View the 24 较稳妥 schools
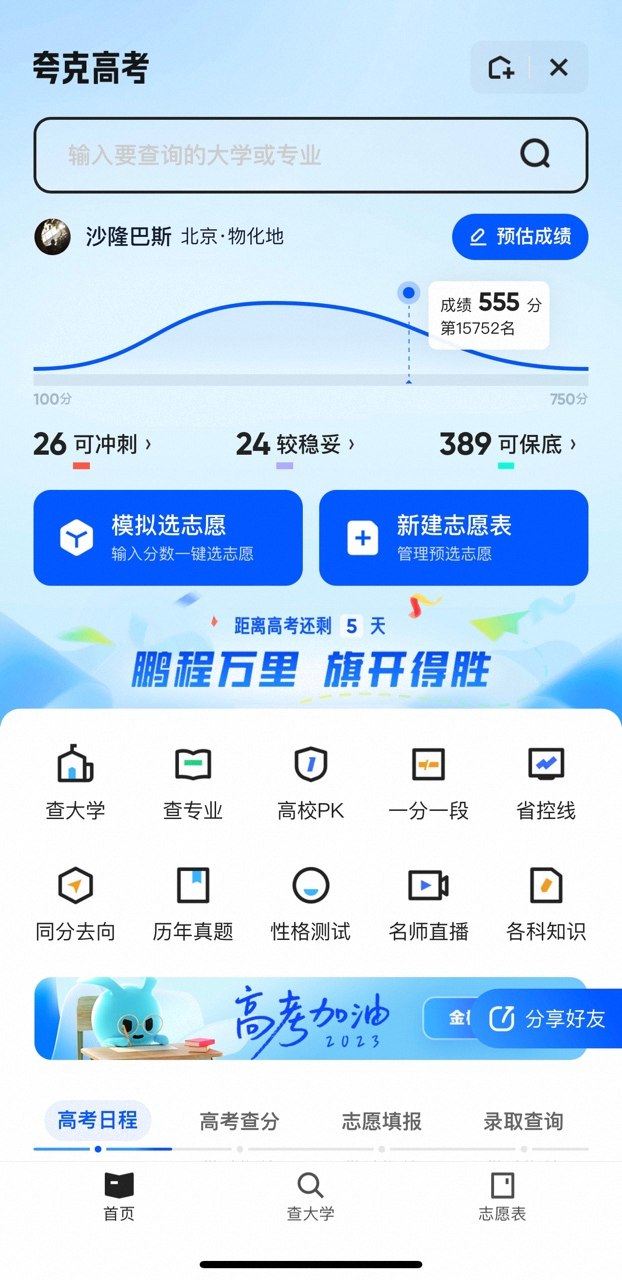The width and height of the screenshot is (622, 1280). (295, 444)
